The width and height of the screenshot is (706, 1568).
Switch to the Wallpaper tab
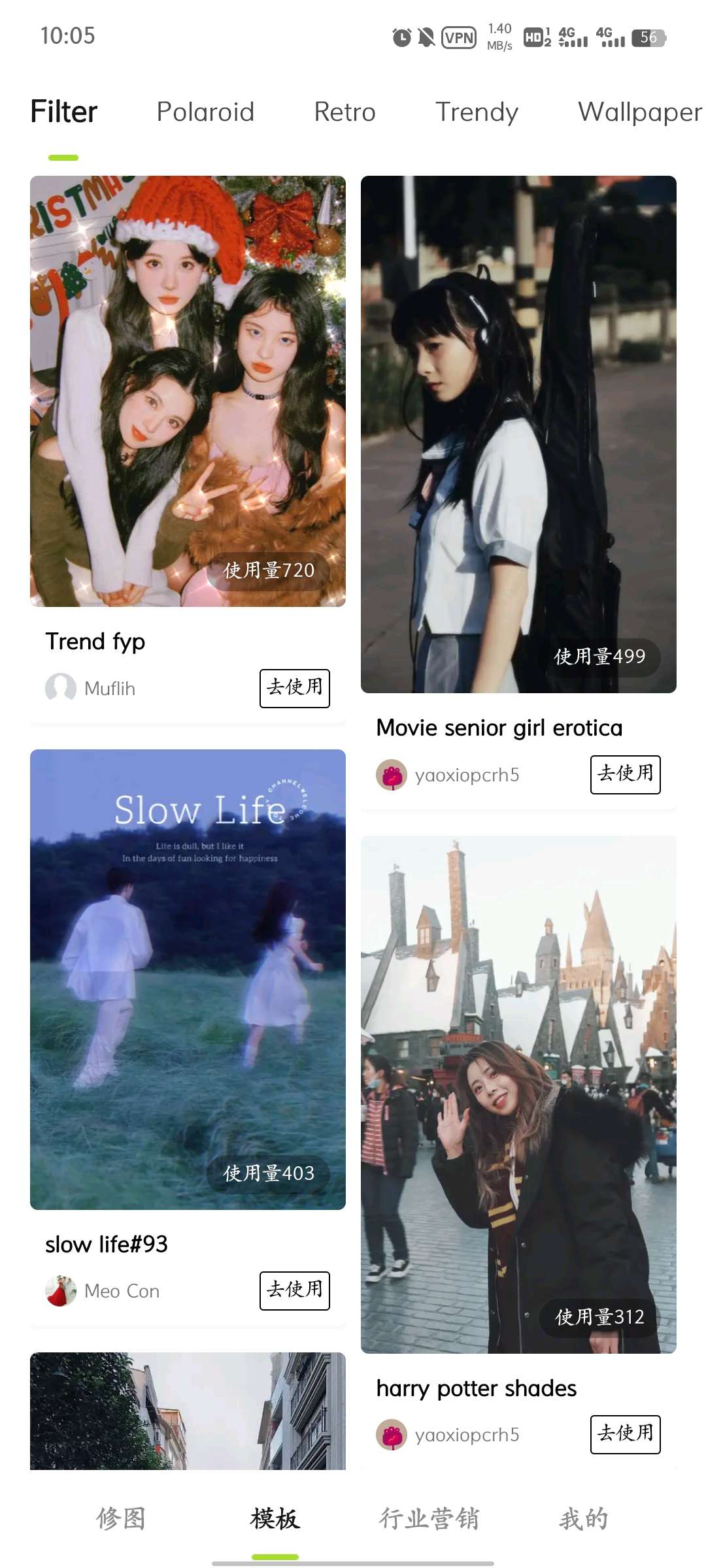639,112
